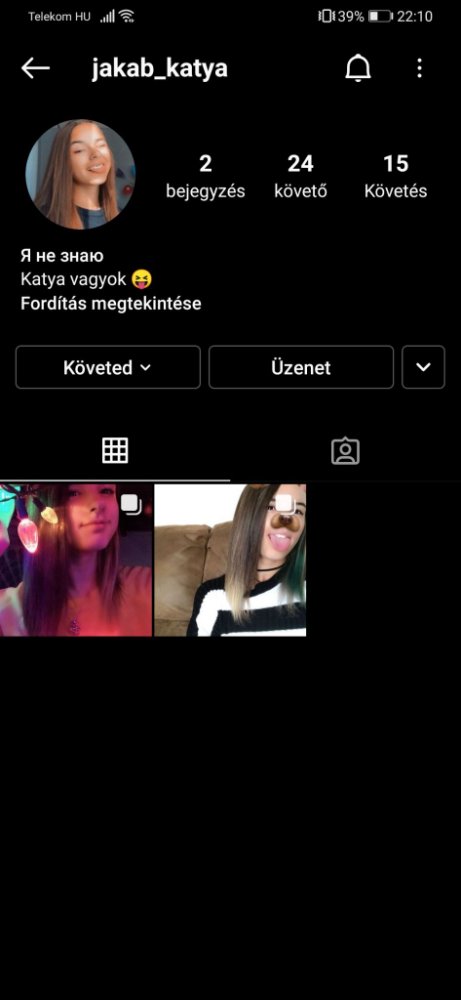
Task: Send a message with Üzenet button
Action: [x=301, y=367]
